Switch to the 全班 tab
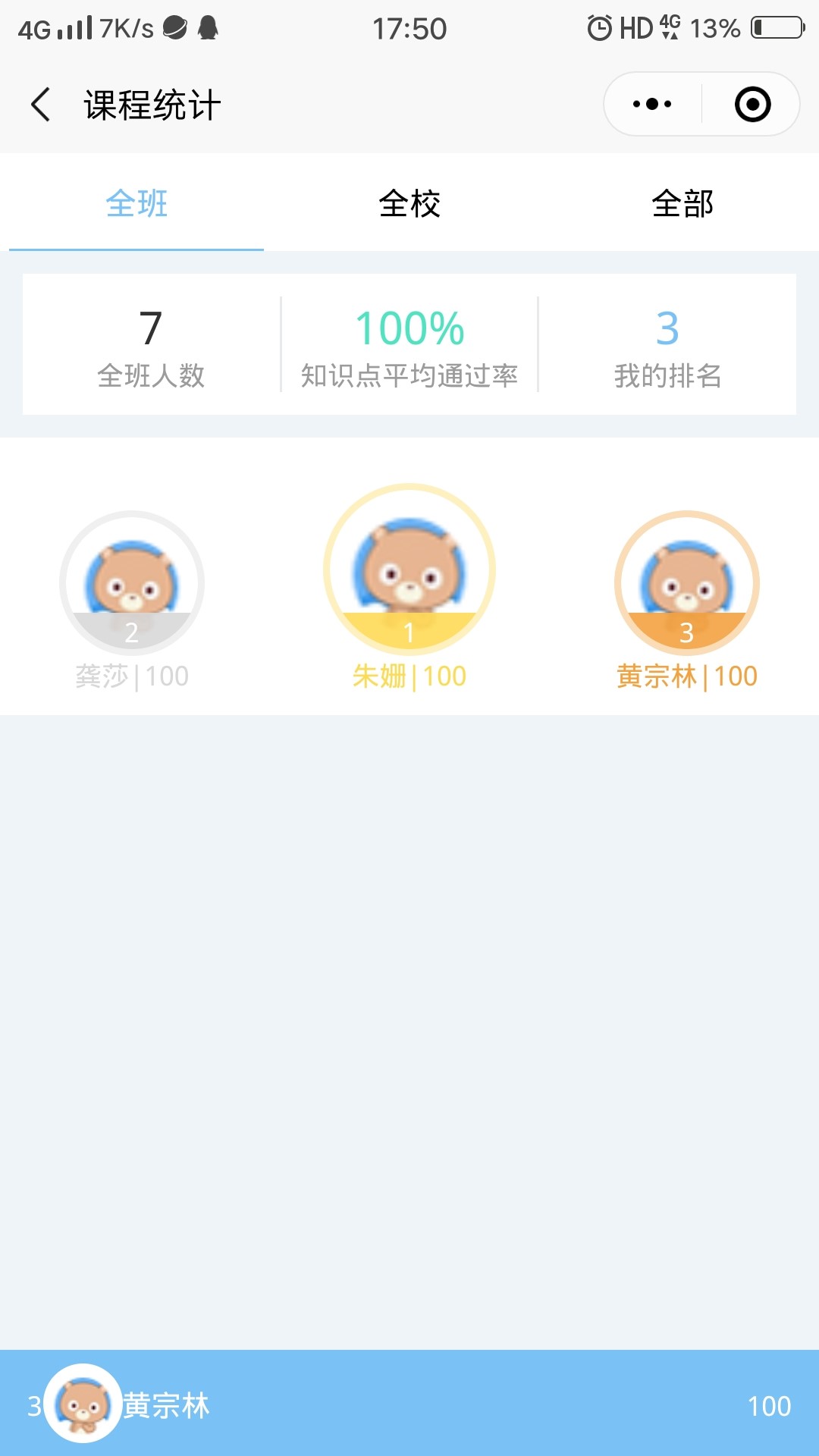This screenshot has width=819, height=1456. (136, 203)
